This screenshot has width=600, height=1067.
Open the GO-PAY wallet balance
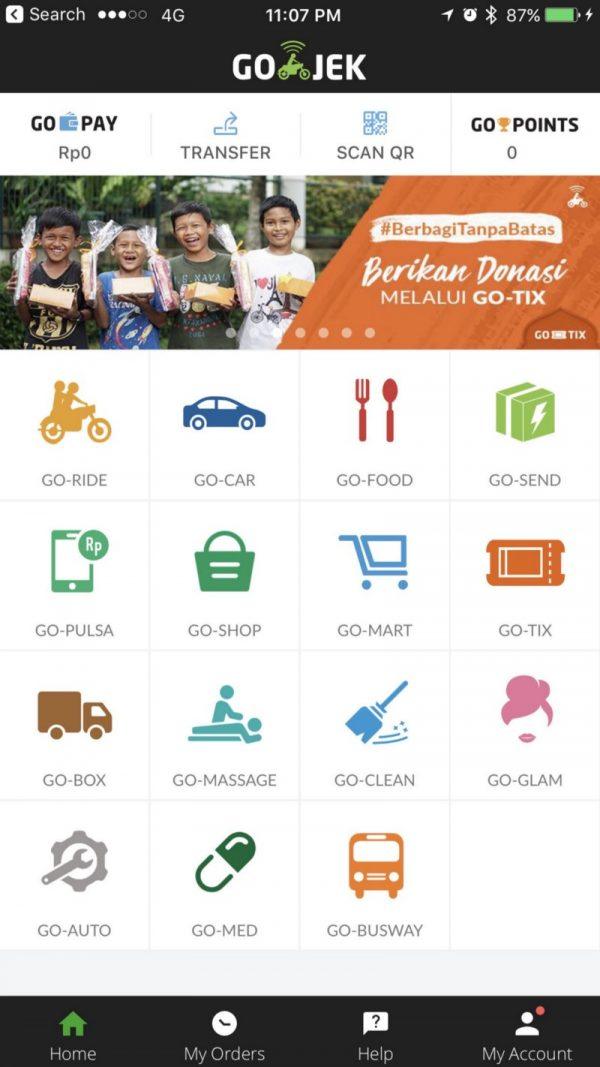[74, 136]
